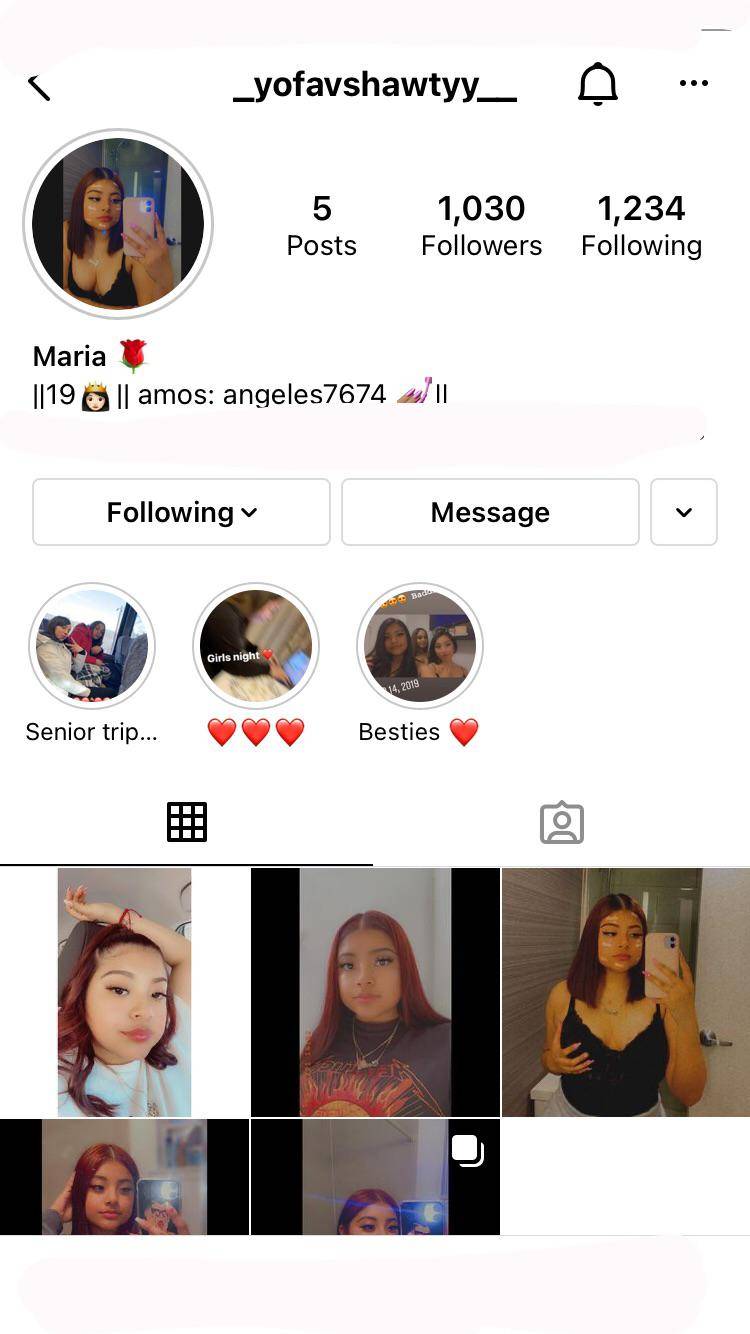Open the three-dot overflow menu
The height and width of the screenshot is (1334, 750).
(x=693, y=84)
